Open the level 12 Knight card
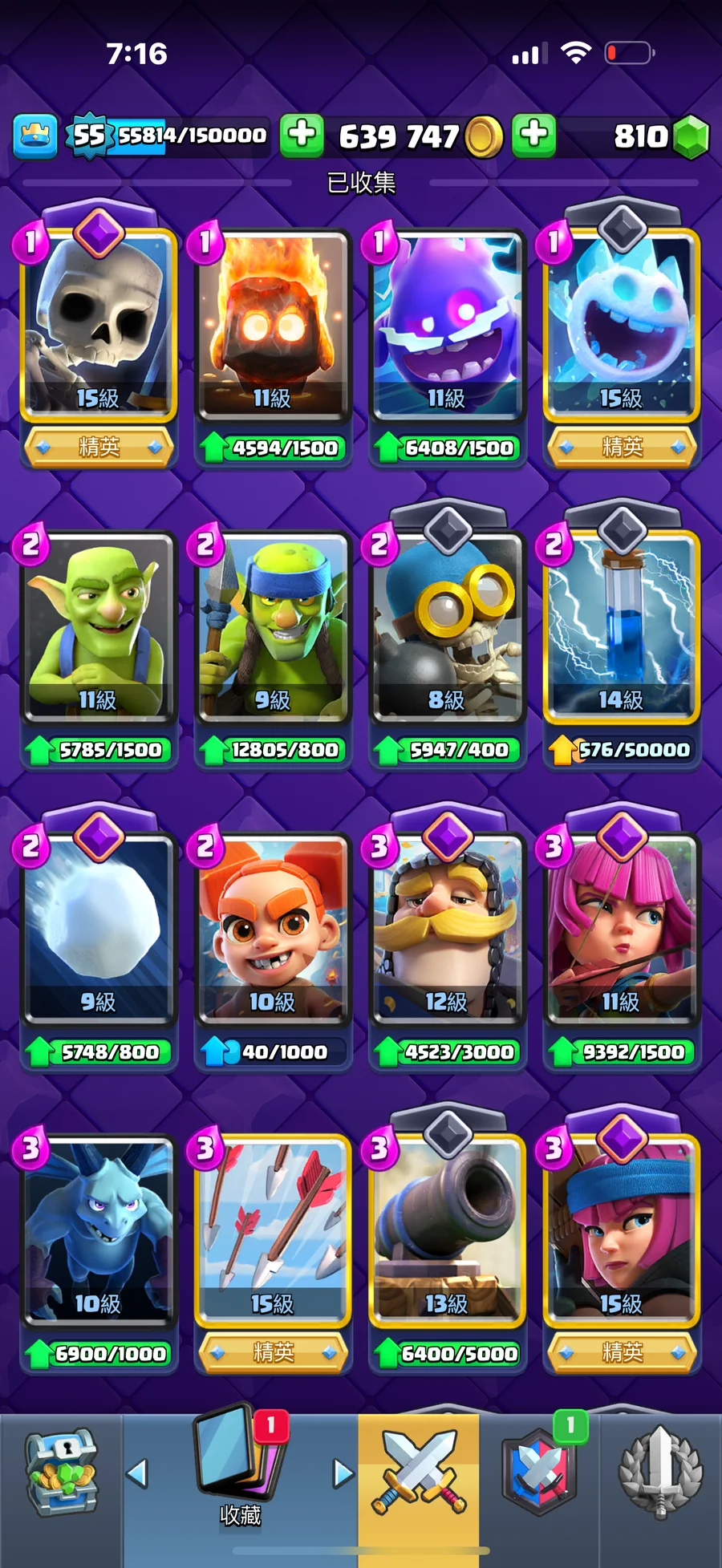Screen dimensions: 722x1568 (448, 930)
